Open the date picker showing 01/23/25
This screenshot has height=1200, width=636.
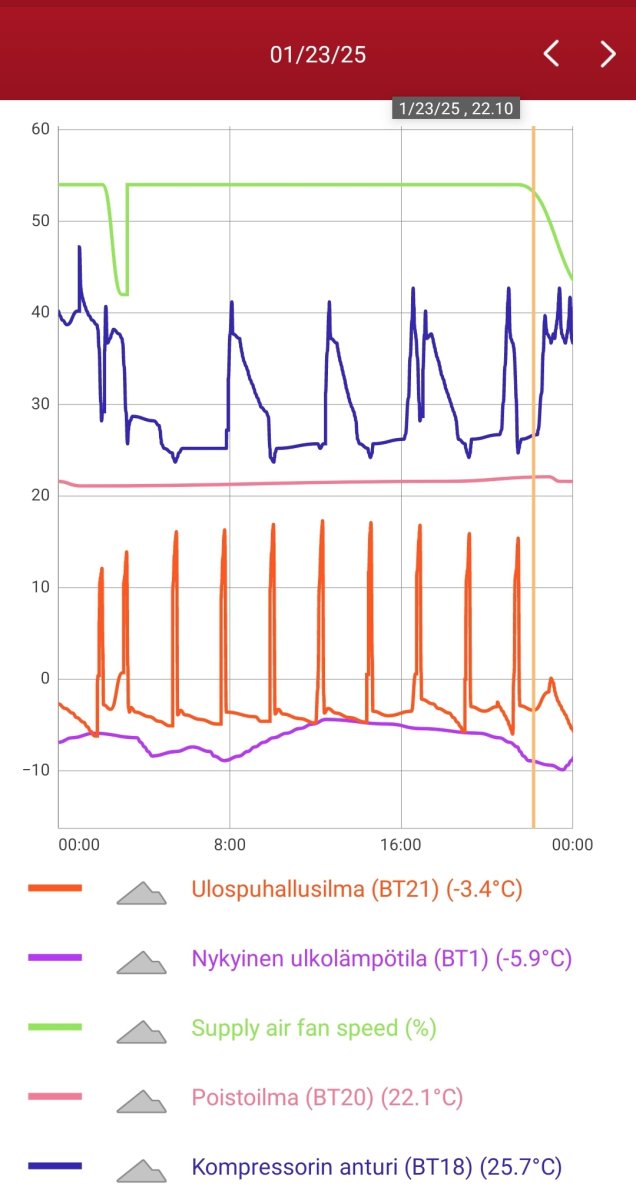pyautogui.click(x=318, y=55)
